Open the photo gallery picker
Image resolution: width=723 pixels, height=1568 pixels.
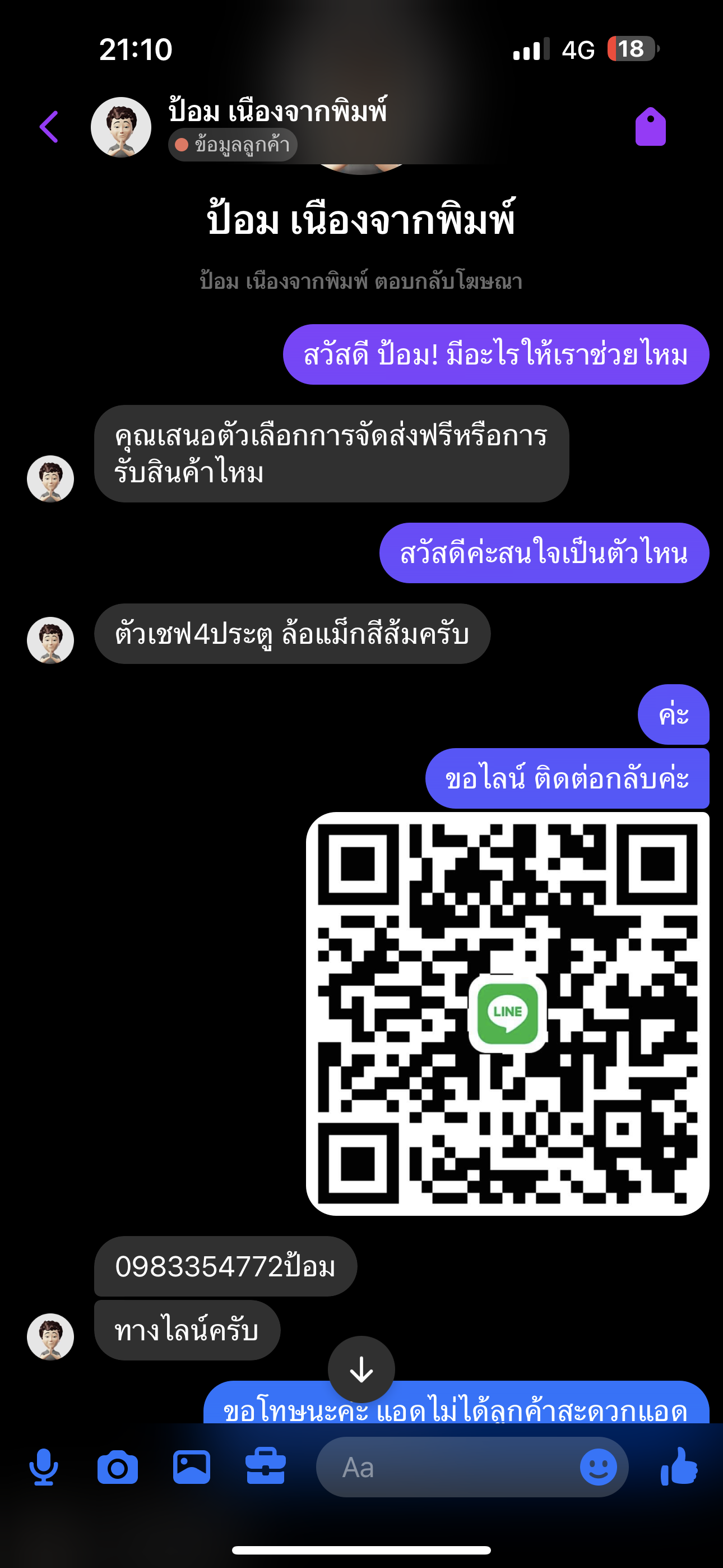click(x=192, y=1466)
